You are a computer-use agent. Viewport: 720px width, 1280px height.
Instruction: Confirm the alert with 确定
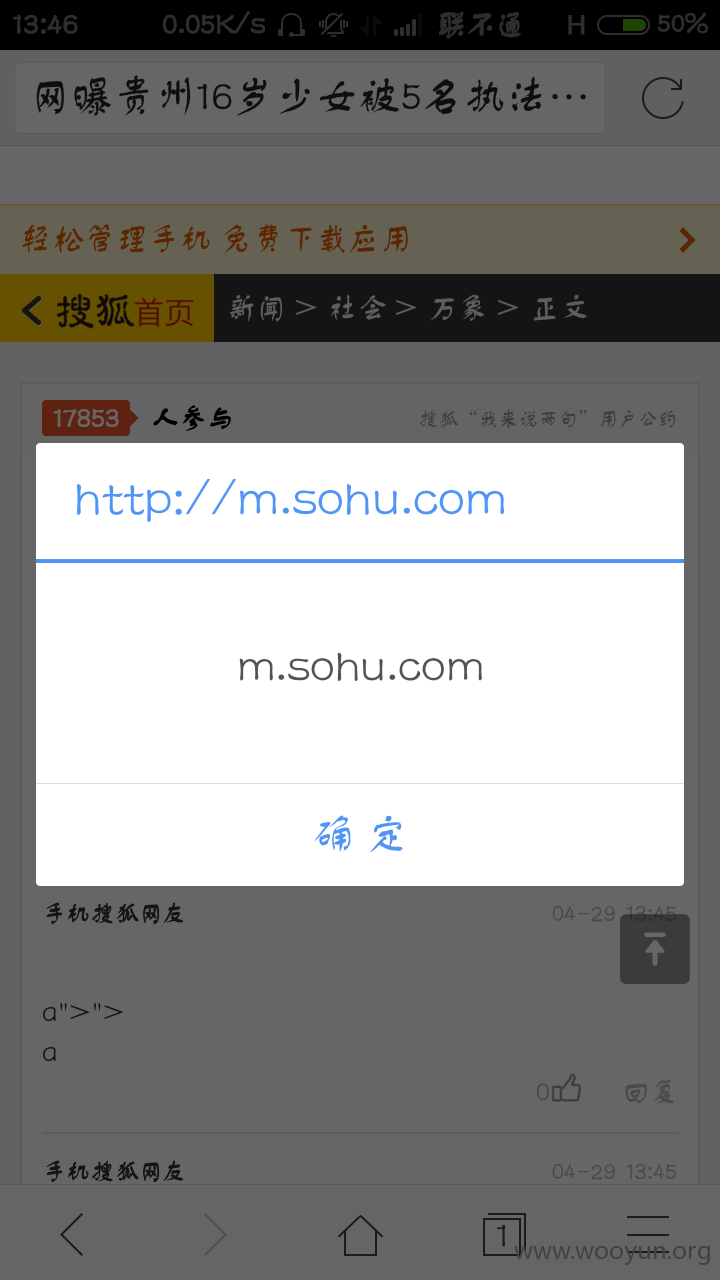pyautogui.click(x=360, y=834)
